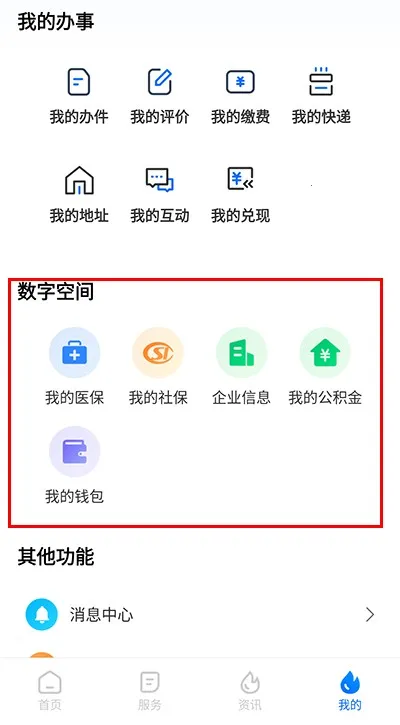This screenshot has height=725, width=400.
Task: Go to the 资讯 tab
Action: point(250,691)
